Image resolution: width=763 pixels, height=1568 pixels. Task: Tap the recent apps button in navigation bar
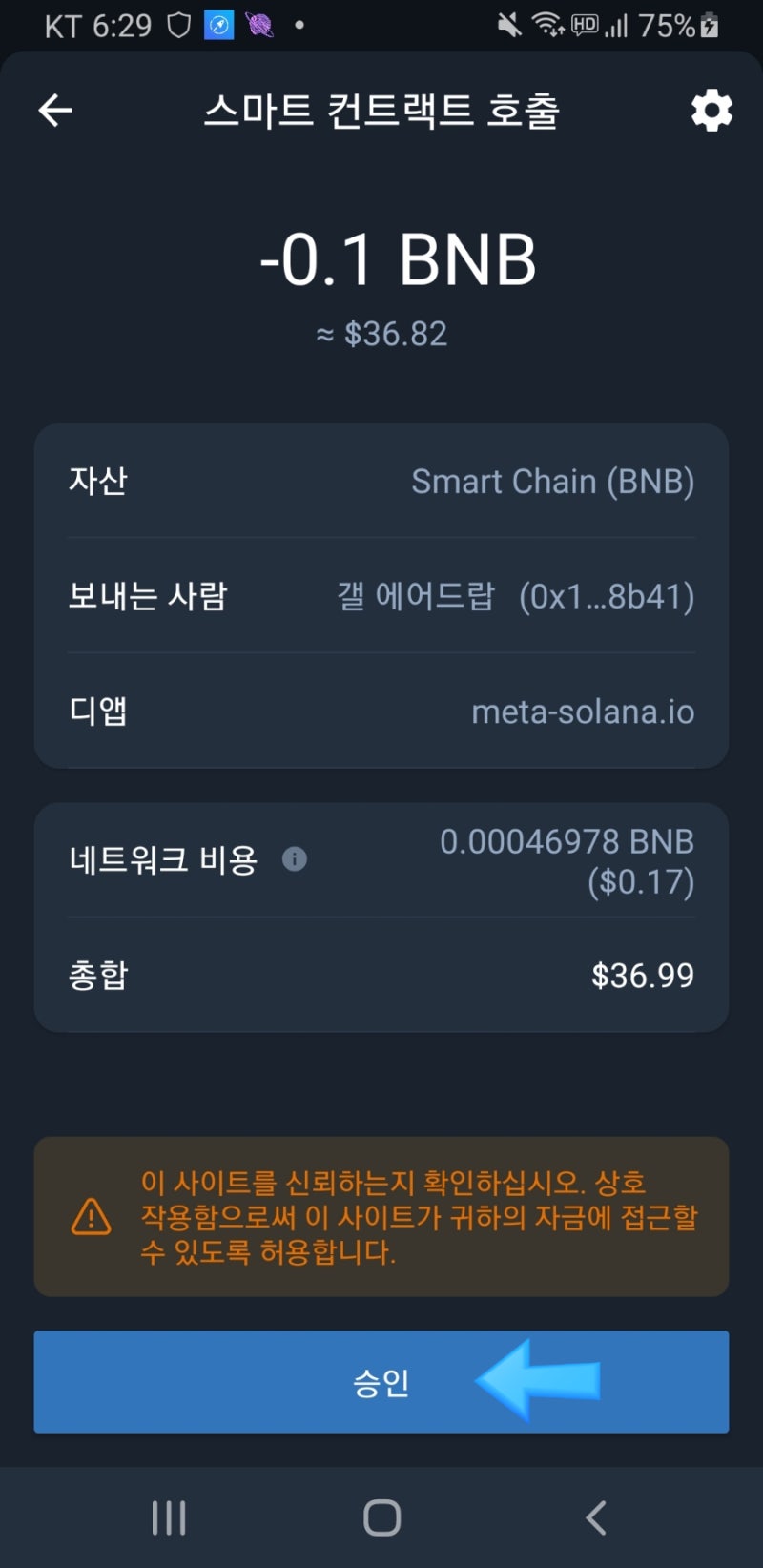coord(168,1516)
